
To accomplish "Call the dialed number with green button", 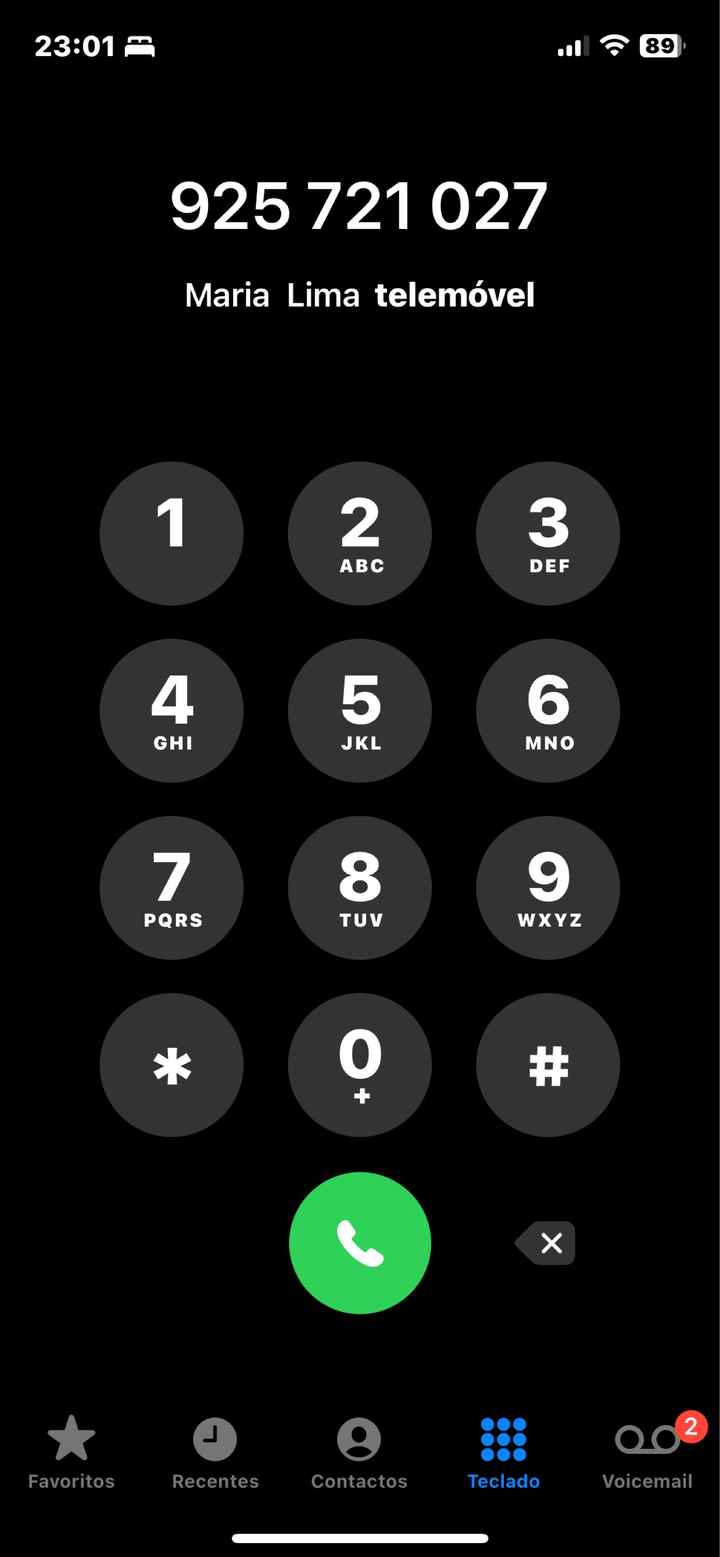I will [x=360, y=1243].
